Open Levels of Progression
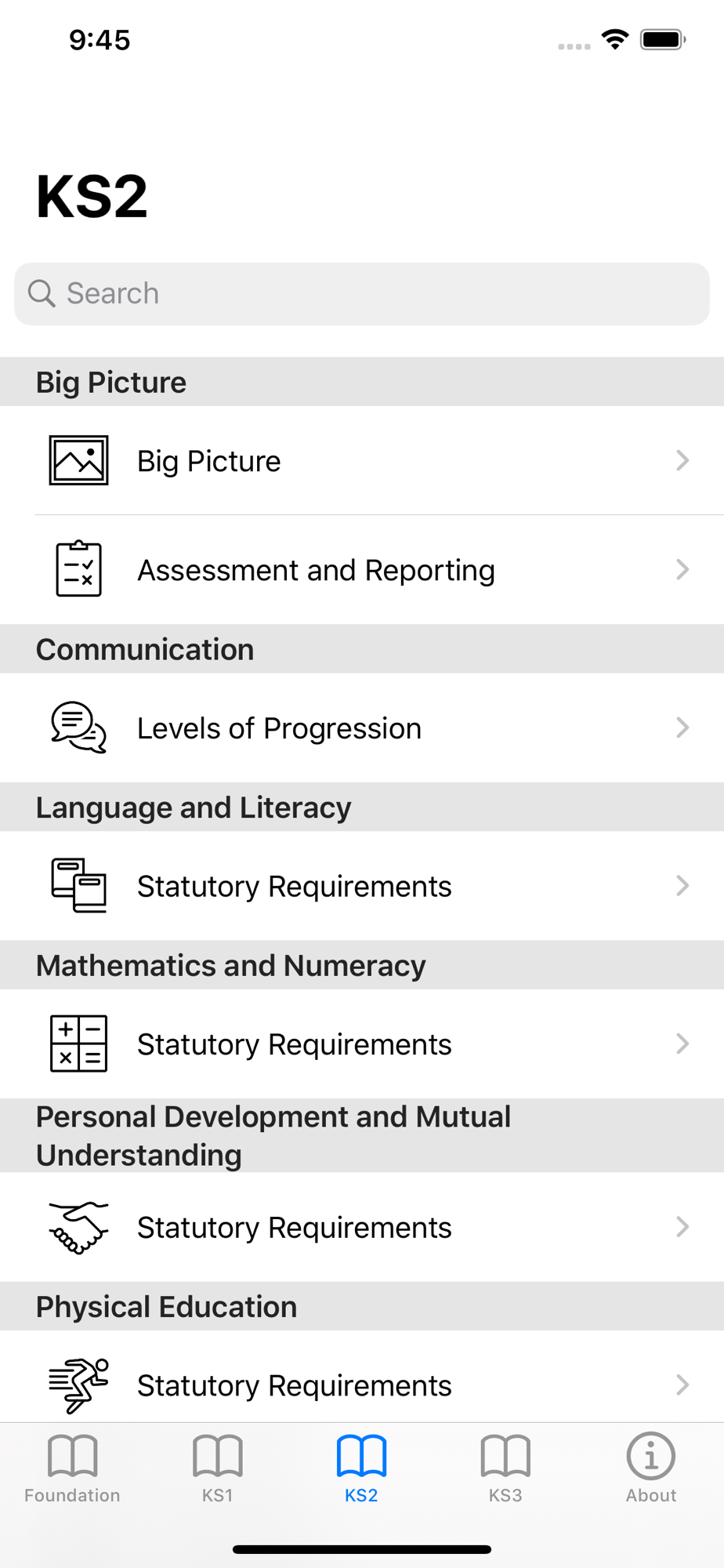 coord(362,728)
